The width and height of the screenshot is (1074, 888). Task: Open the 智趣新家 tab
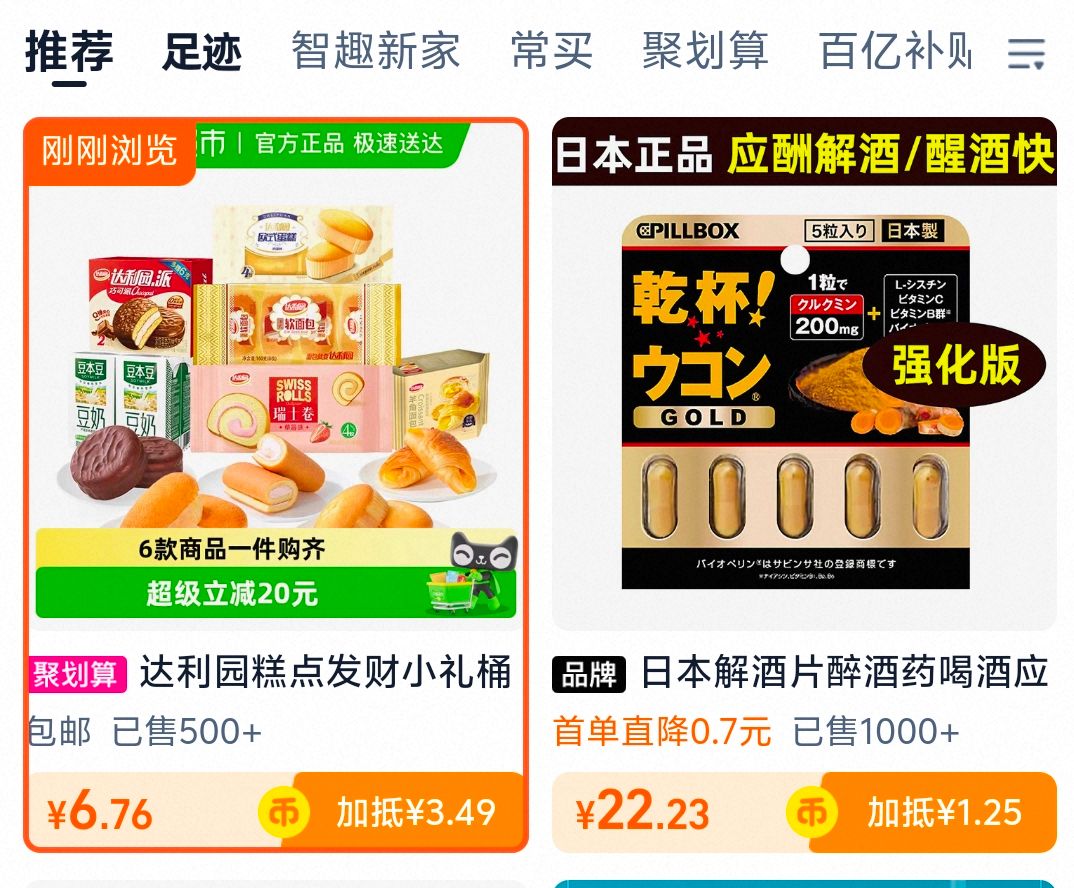tap(375, 52)
